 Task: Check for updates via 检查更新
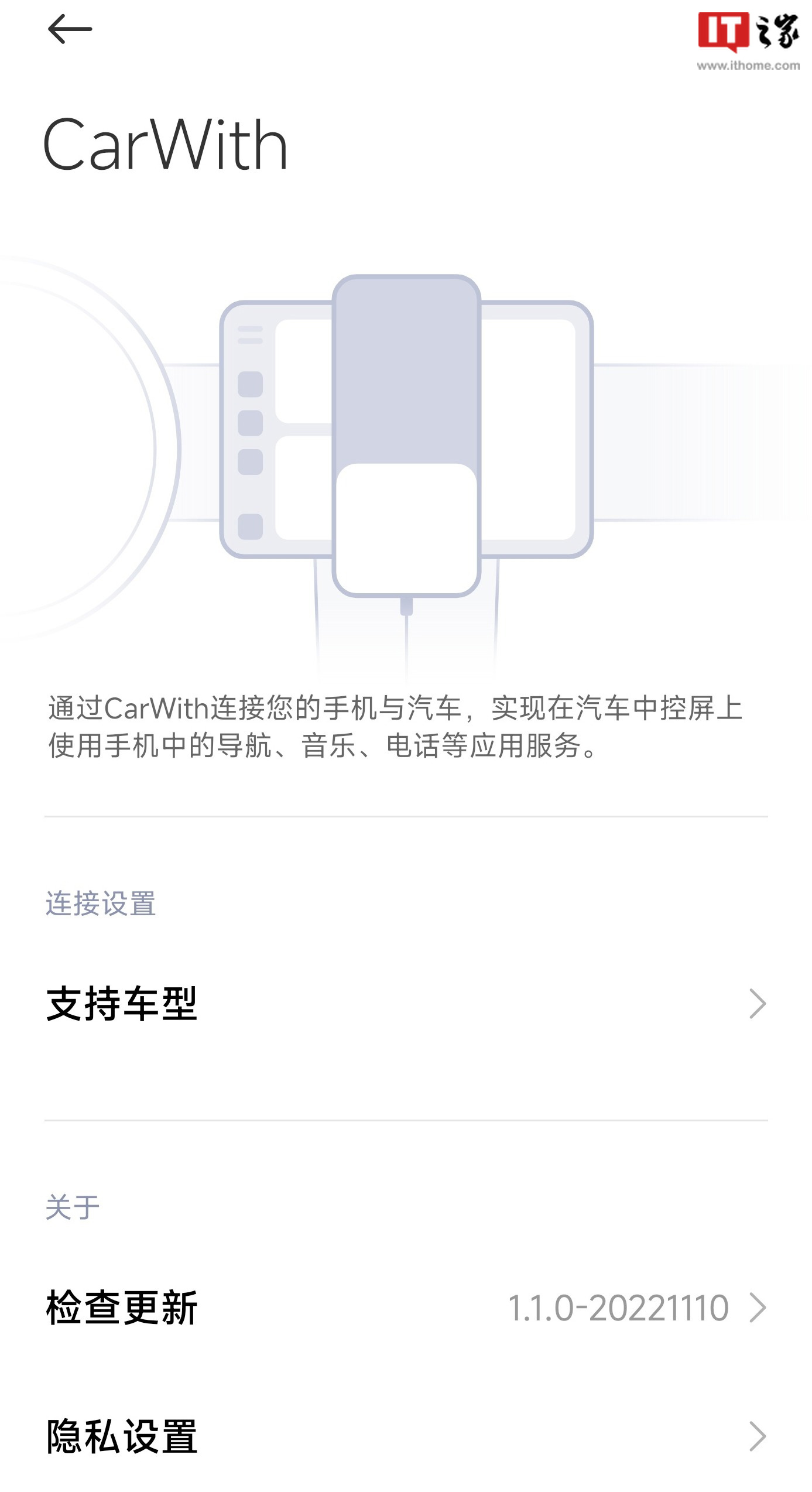coord(405,1308)
